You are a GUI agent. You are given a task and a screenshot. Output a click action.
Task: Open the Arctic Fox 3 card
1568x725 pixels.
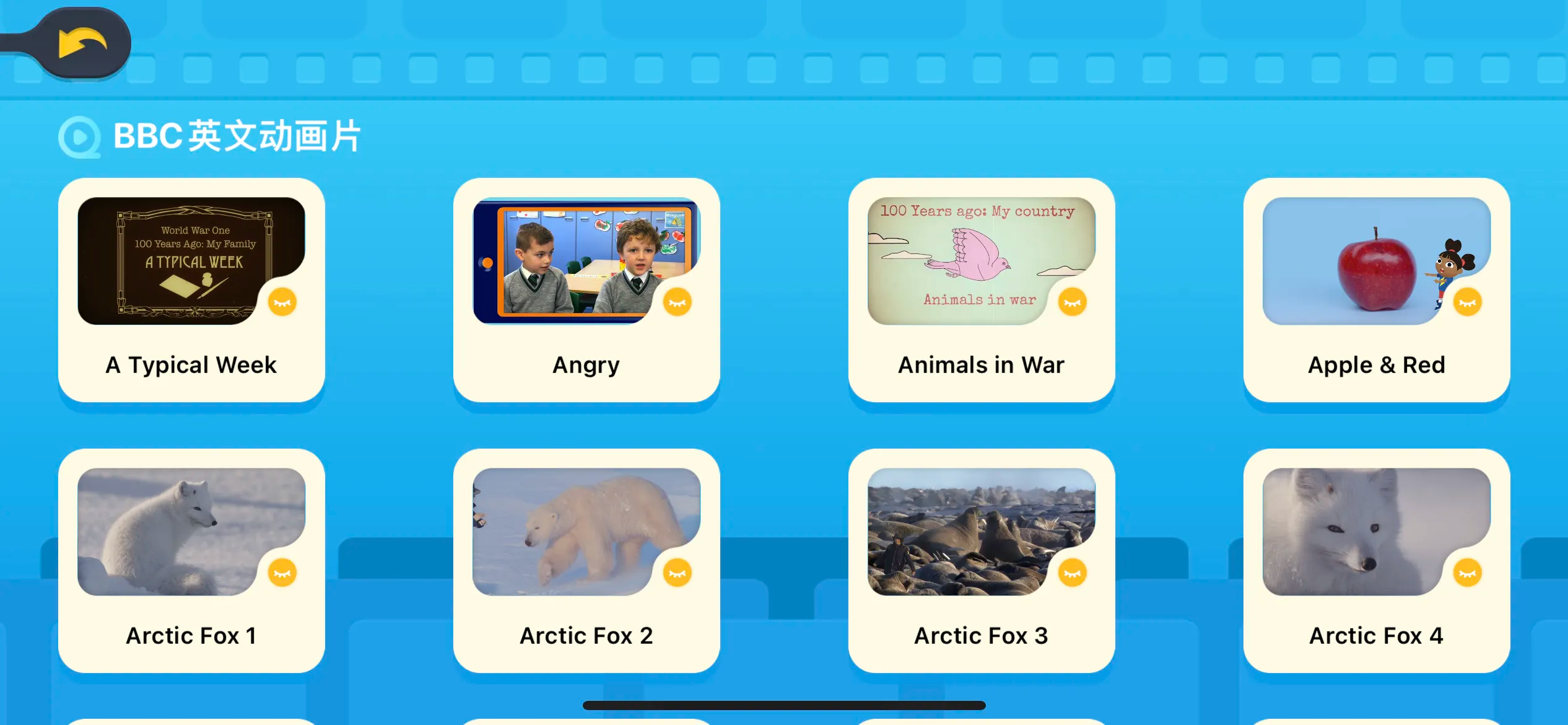[x=981, y=560]
